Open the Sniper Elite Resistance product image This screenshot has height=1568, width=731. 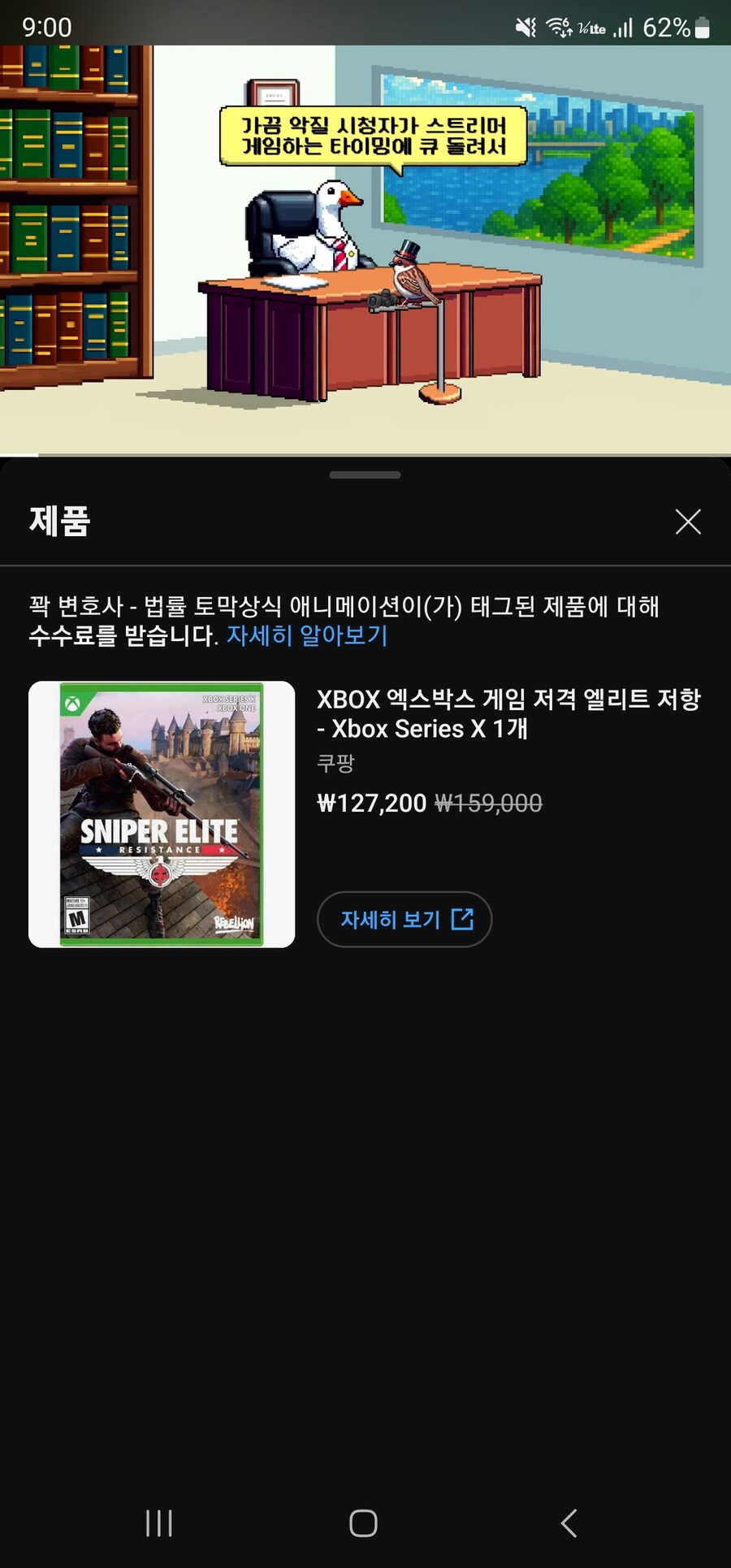[162, 814]
